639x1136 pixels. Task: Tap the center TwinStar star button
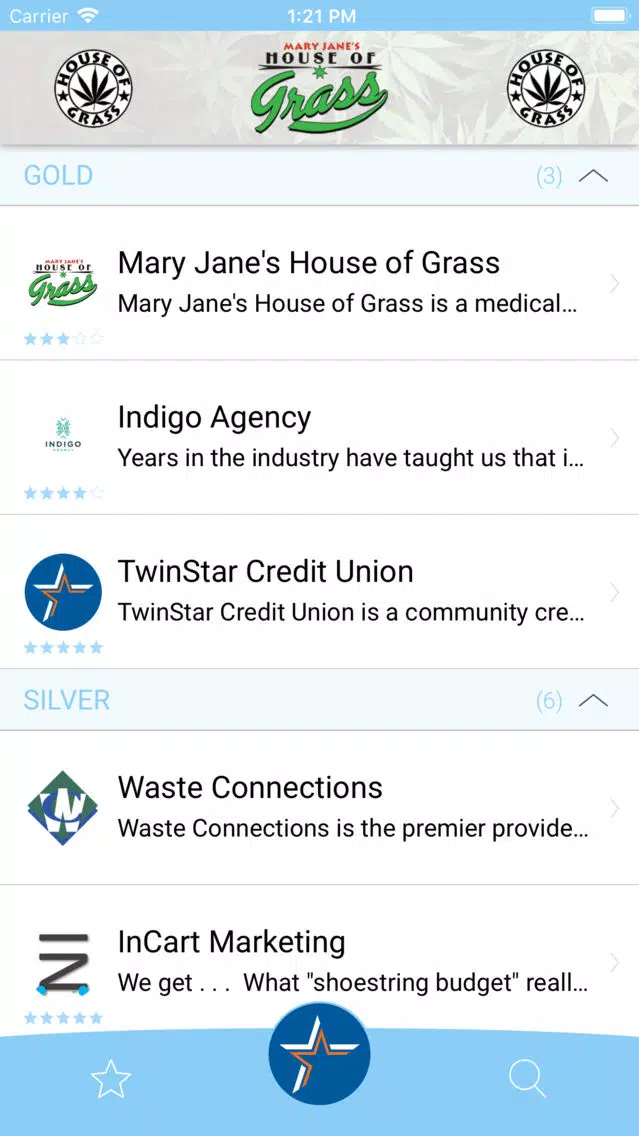click(320, 1053)
